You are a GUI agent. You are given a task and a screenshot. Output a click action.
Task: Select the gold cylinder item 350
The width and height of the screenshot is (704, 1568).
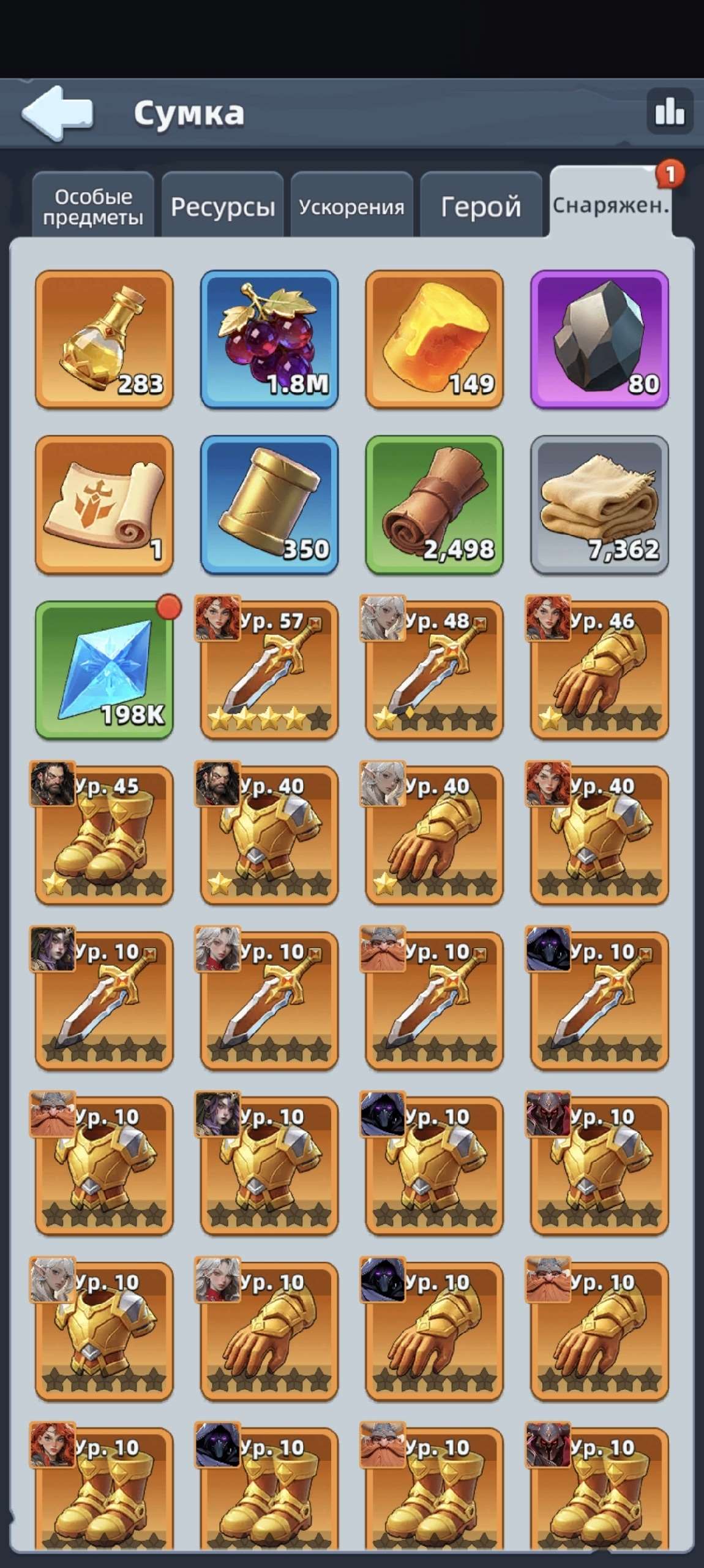coord(269,505)
